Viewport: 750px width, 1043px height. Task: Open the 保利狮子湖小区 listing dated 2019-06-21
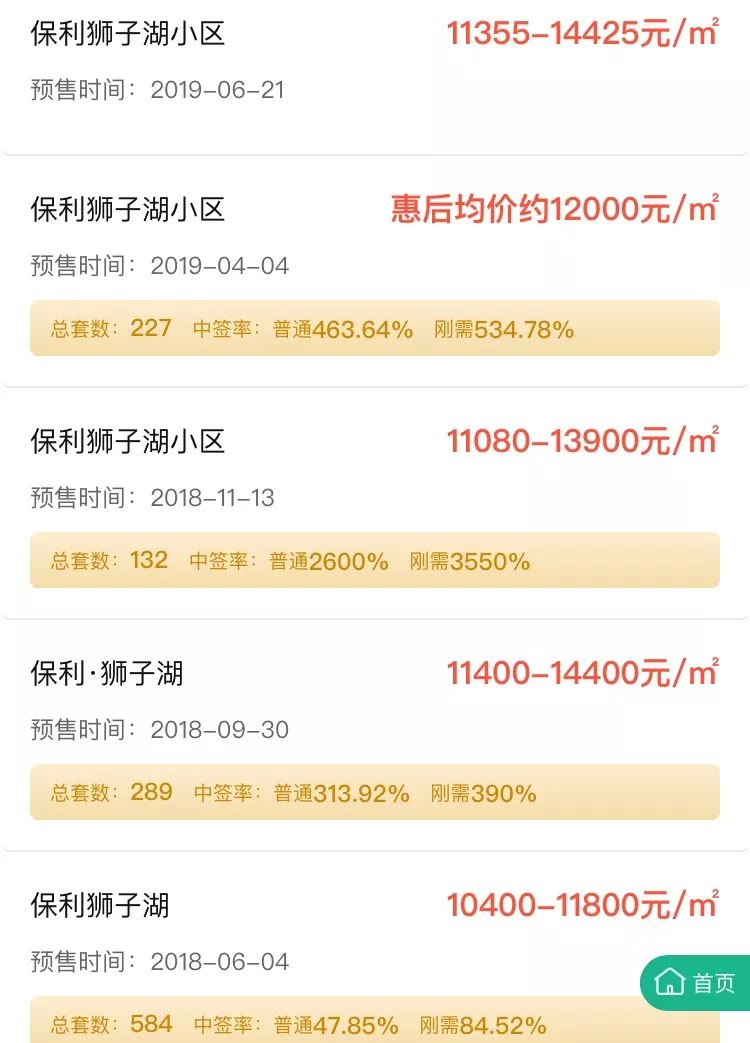click(x=128, y=32)
